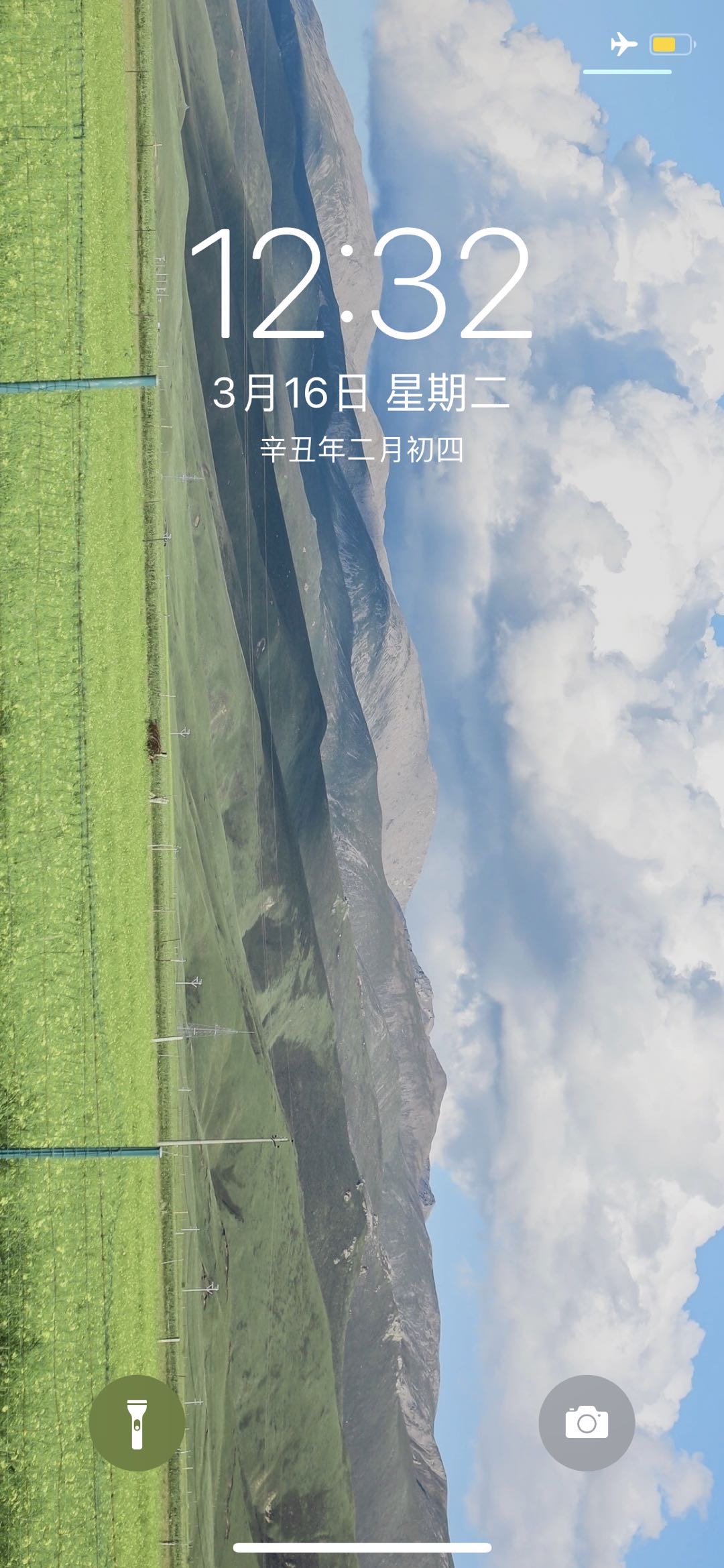The width and height of the screenshot is (724, 1568).
Task: Turn on the flashlight button
Action: [137, 1423]
